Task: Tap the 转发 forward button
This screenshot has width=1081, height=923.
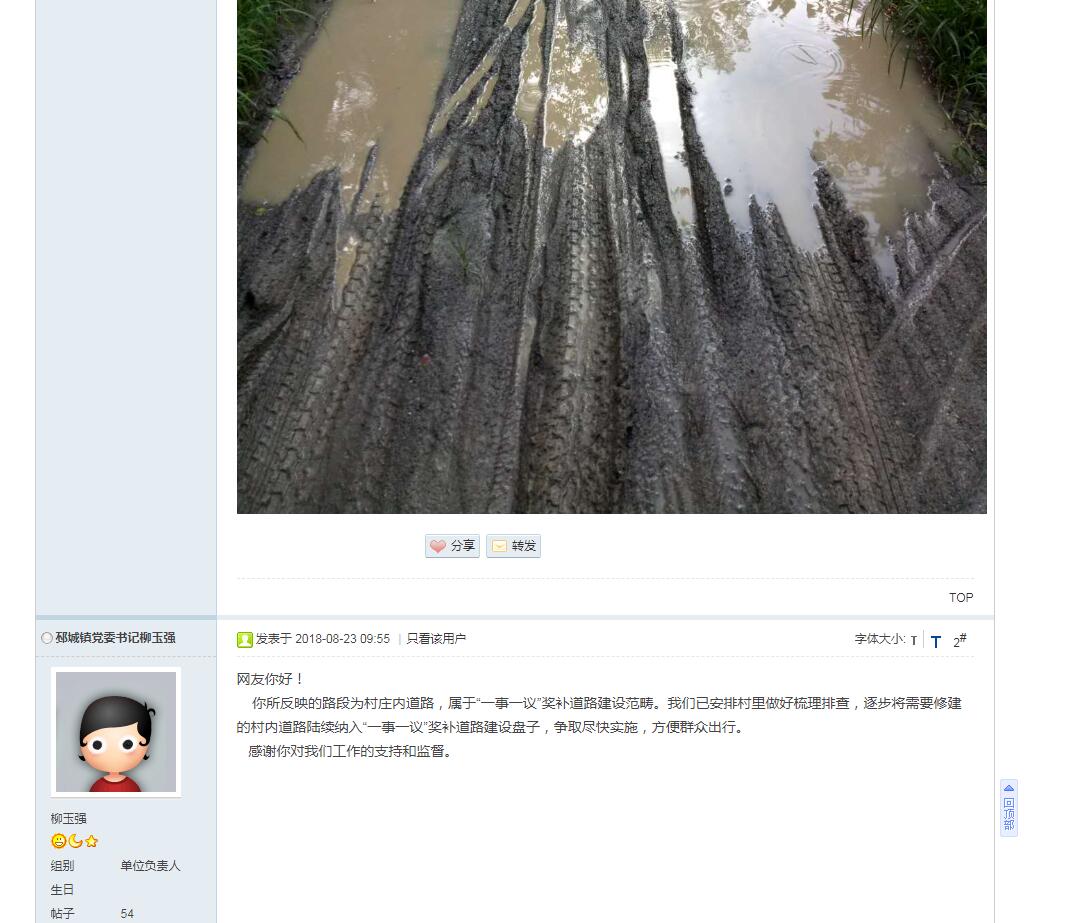Action: click(x=513, y=546)
